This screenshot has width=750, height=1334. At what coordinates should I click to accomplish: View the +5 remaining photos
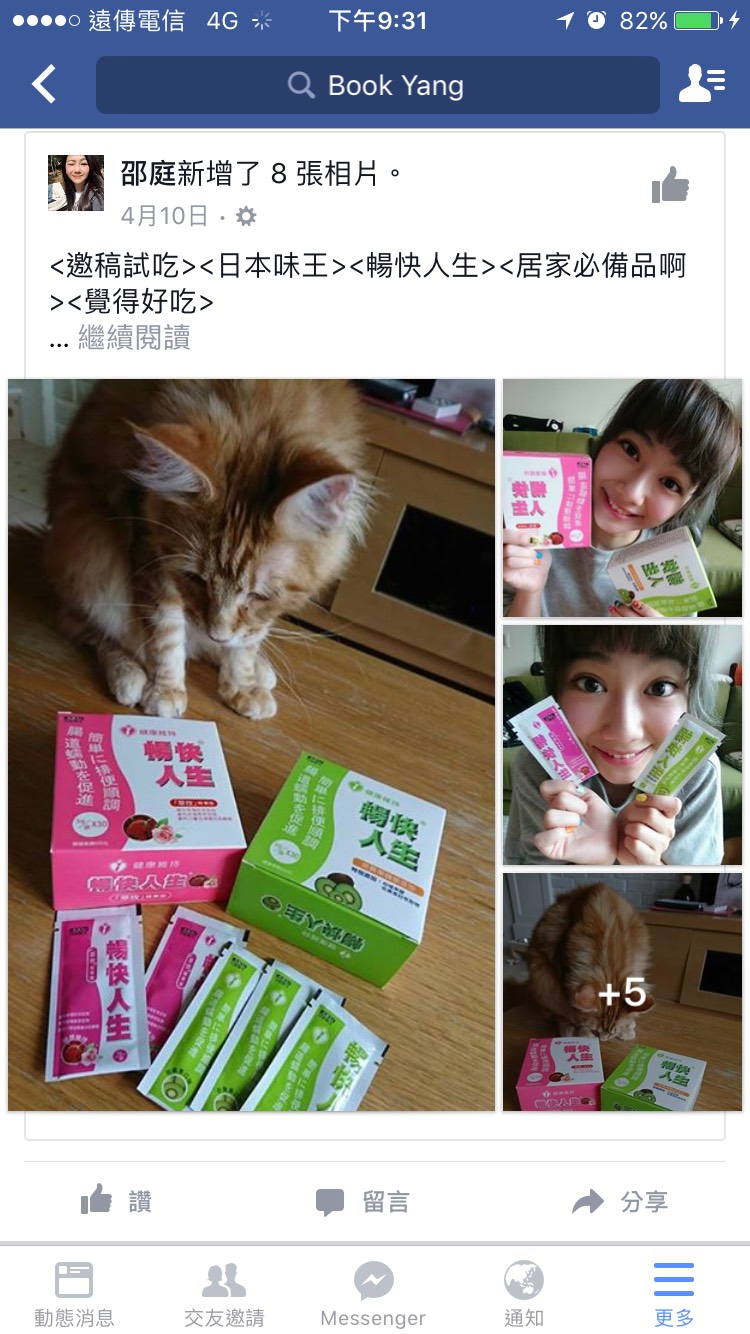coord(622,992)
